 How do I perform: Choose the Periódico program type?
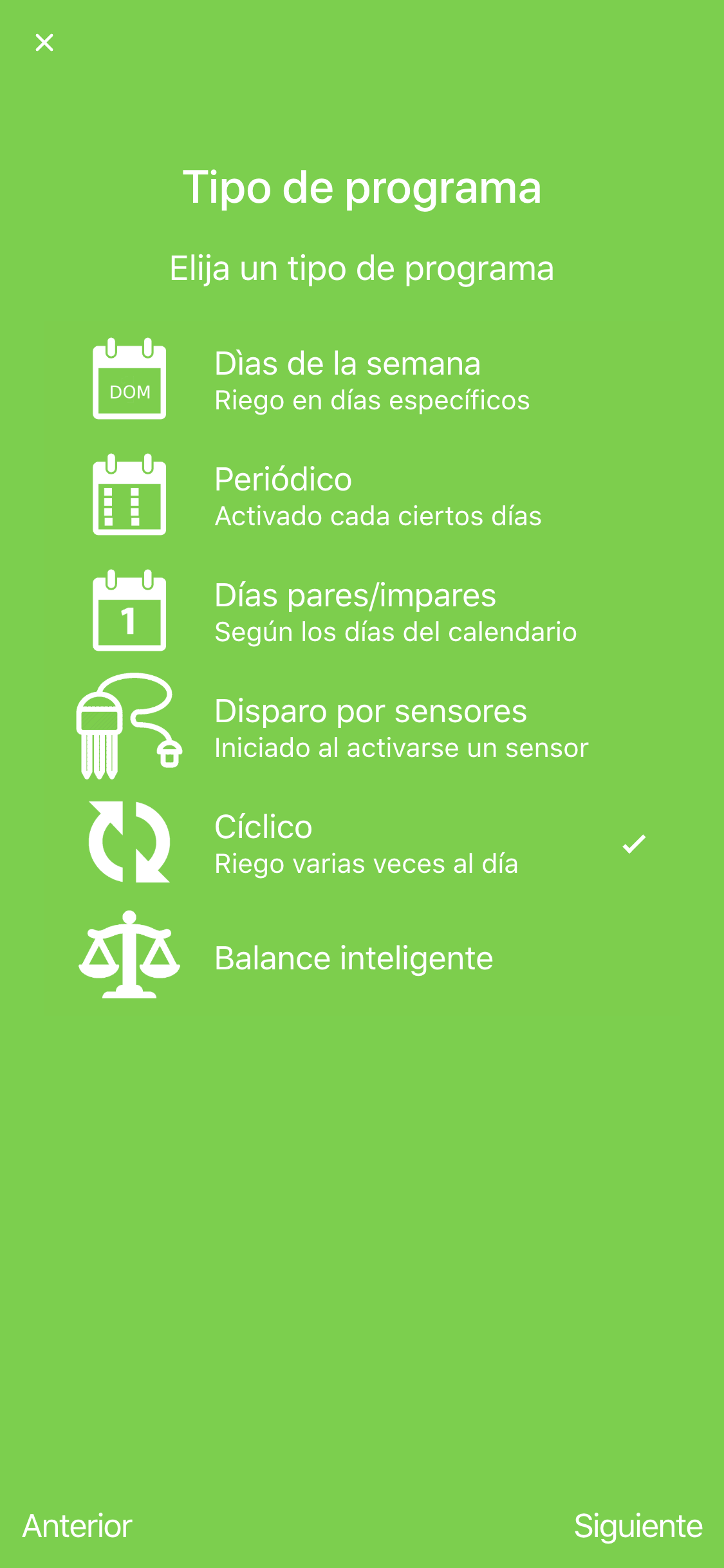[x=360, y=496]
